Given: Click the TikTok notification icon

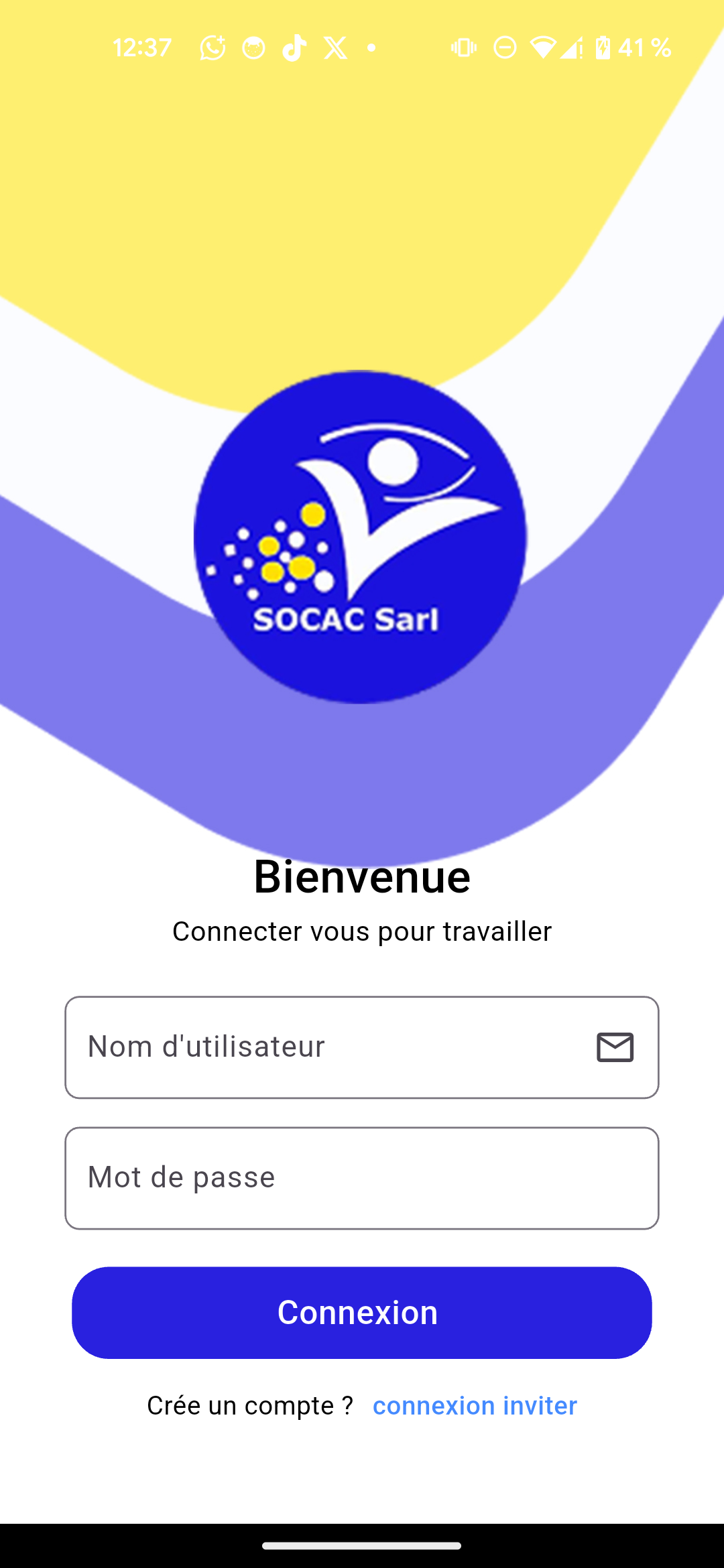Looking at the screenshot, I should coord(294,47).
